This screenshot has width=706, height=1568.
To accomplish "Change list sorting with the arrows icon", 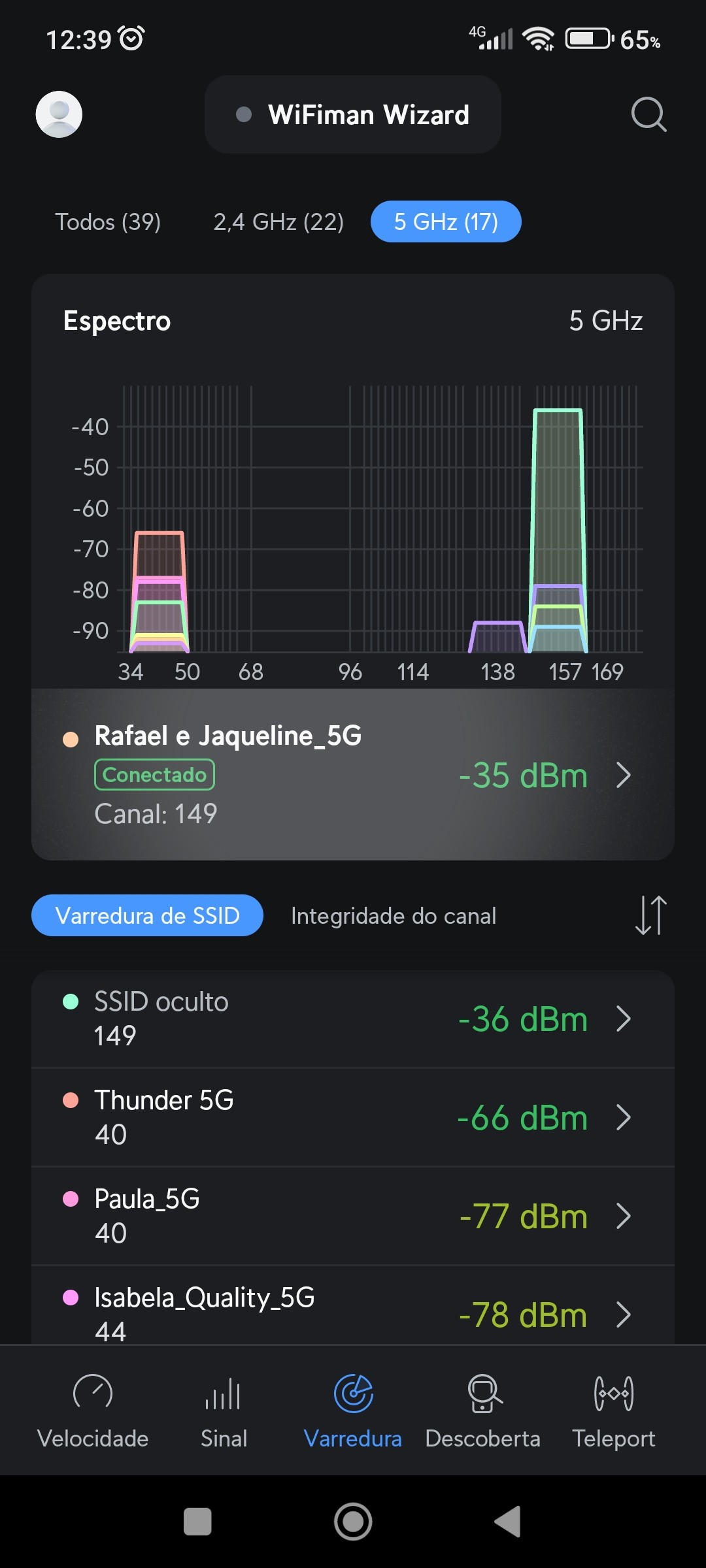I will (650, 915).
